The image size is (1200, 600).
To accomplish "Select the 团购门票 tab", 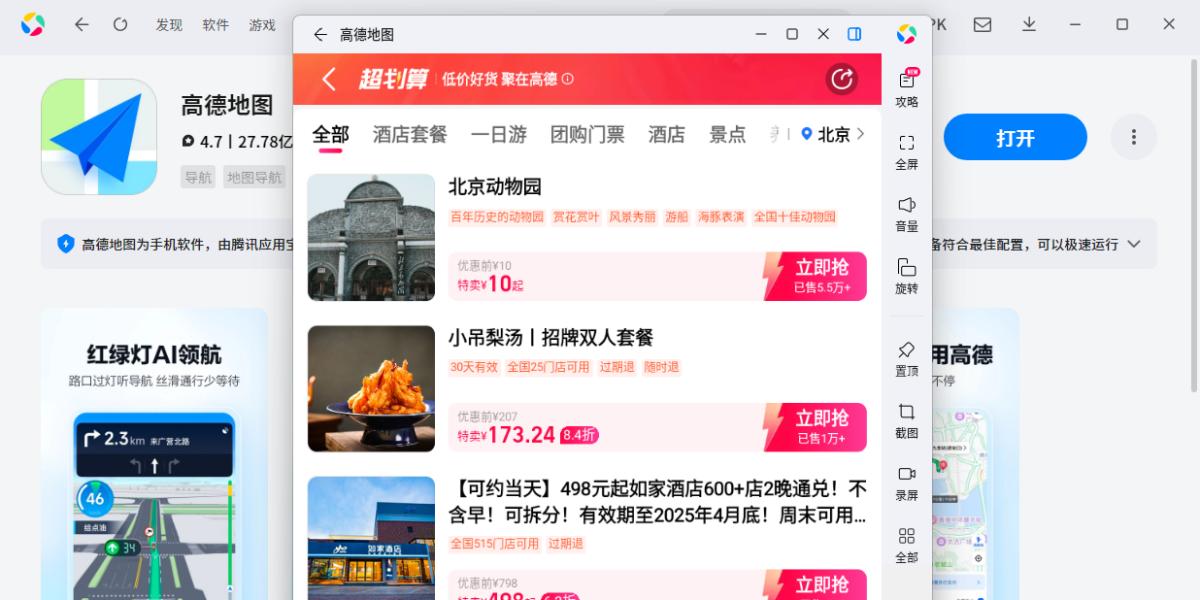I will point(587,134).
